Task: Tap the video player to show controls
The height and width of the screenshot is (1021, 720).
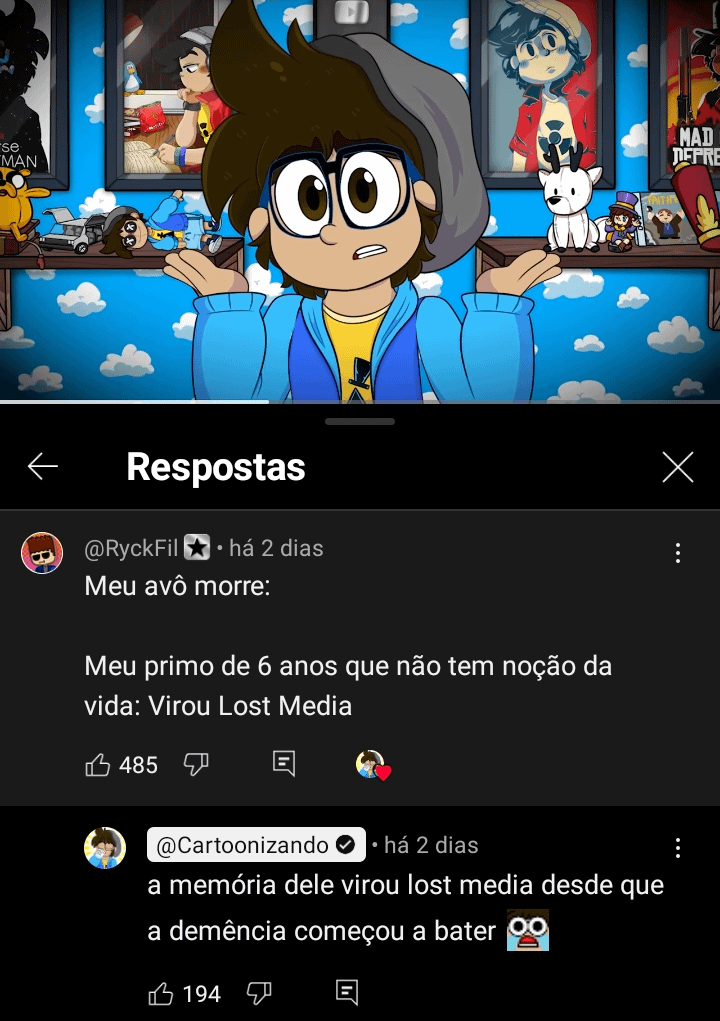Action: [x=360, y=200]
